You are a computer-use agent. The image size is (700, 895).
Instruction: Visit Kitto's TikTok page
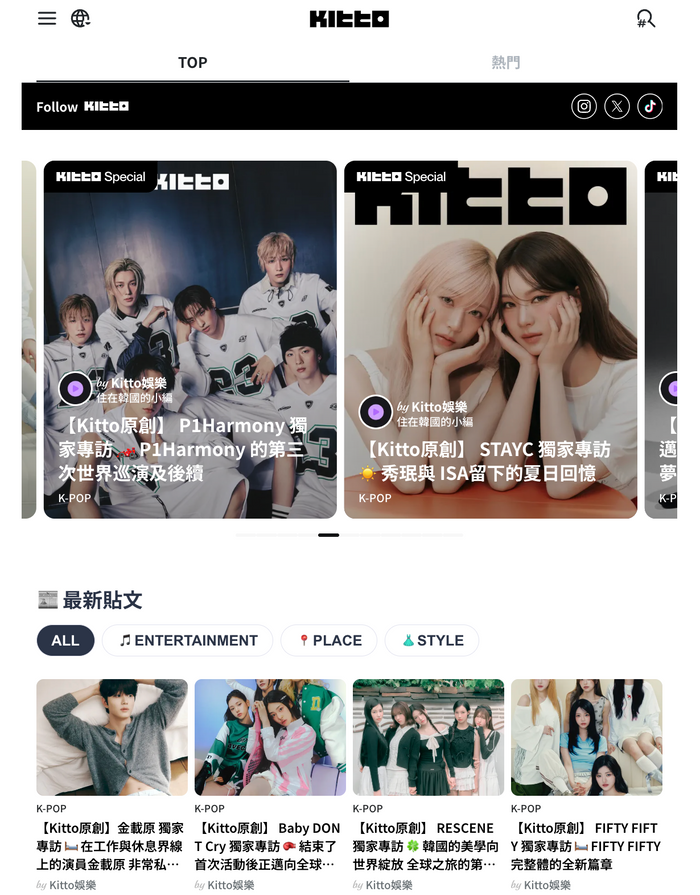point(650,106)
